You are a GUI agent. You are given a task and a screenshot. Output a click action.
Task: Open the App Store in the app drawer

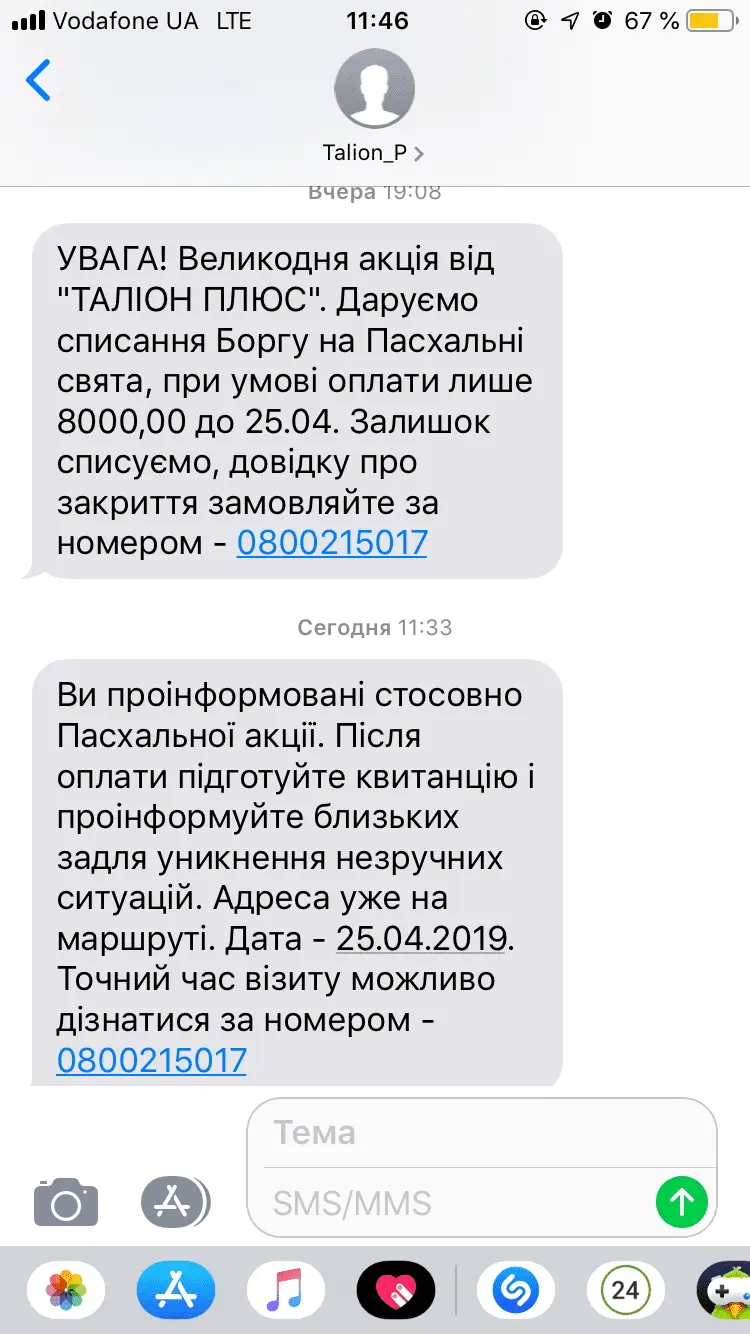pyautogui.click(x=176, y=1290)
